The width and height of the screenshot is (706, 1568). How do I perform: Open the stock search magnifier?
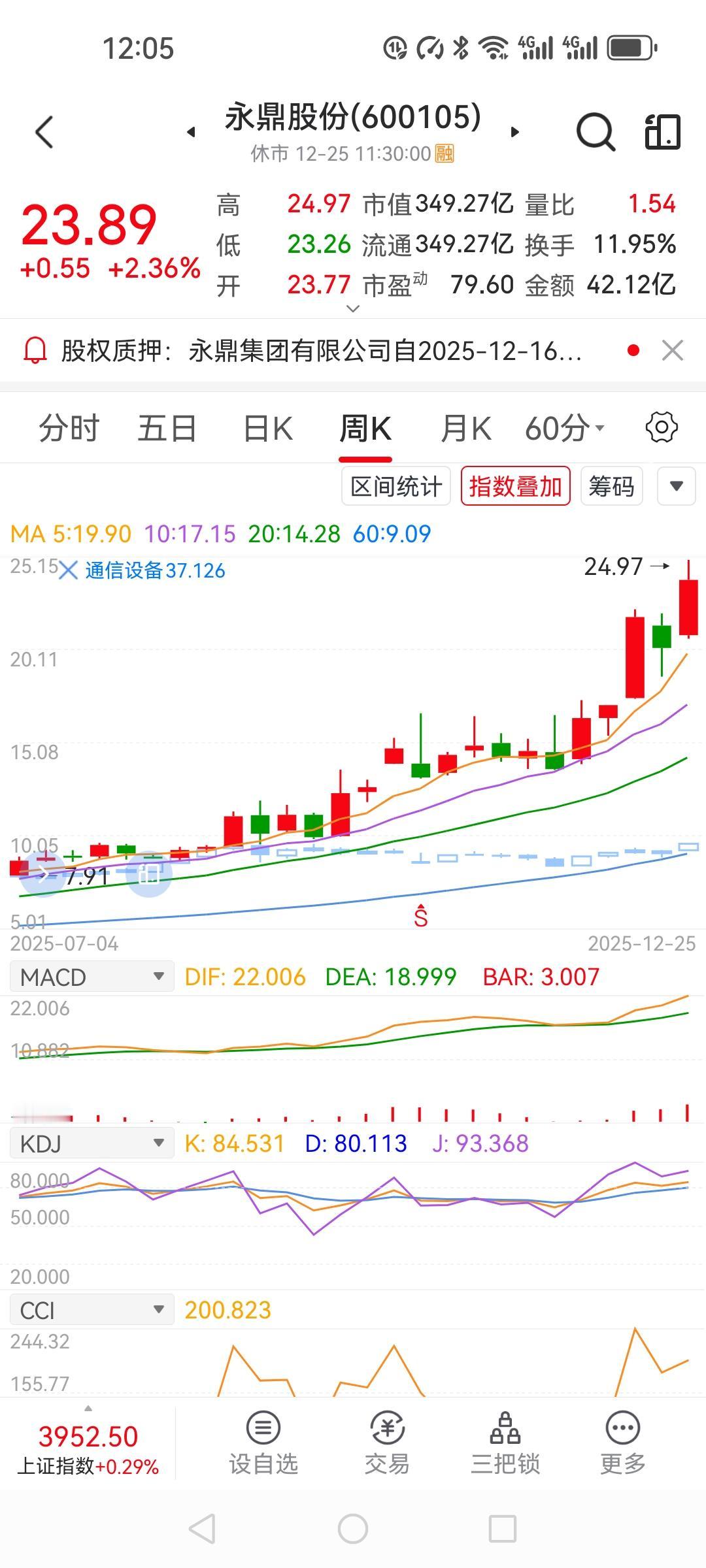[595, 133]
